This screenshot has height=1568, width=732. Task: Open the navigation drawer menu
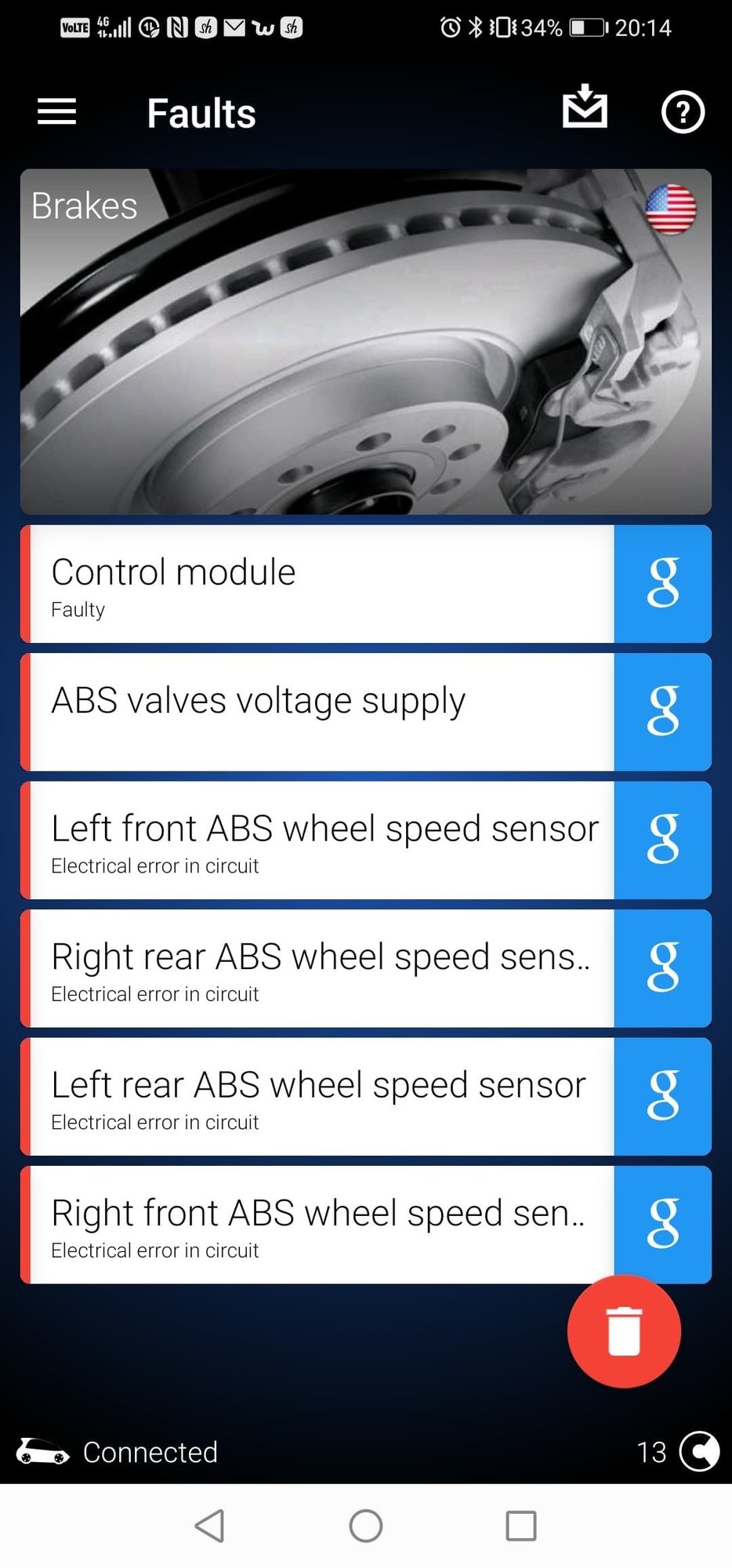click(56, 111)
